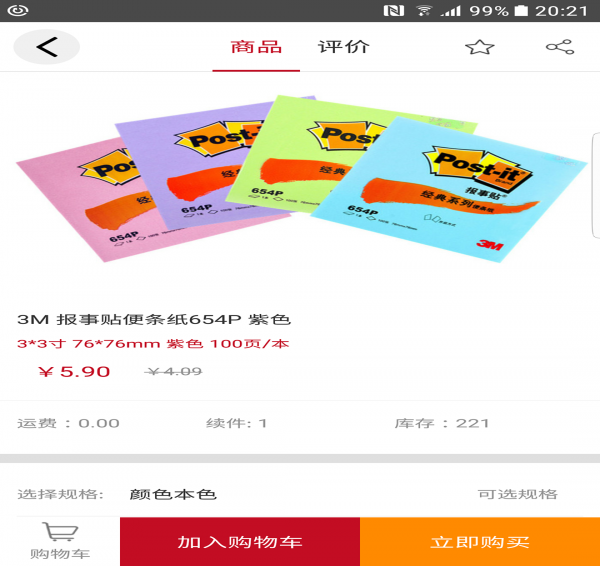Viewport: 600px width, 566px height.
Task: Add product to favorites with star icon
Action: point(479,47)
